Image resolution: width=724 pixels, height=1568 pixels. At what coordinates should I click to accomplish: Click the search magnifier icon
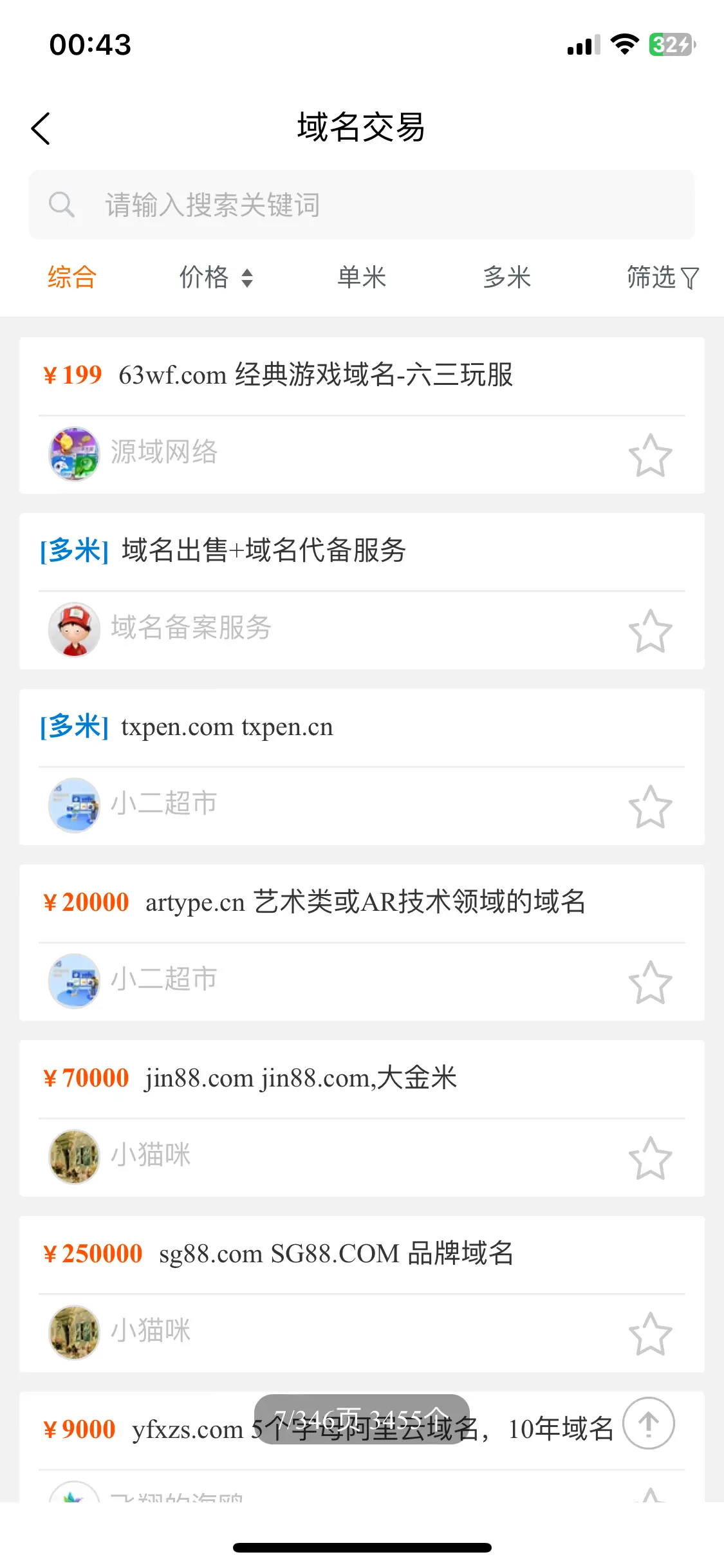(62, 205)
